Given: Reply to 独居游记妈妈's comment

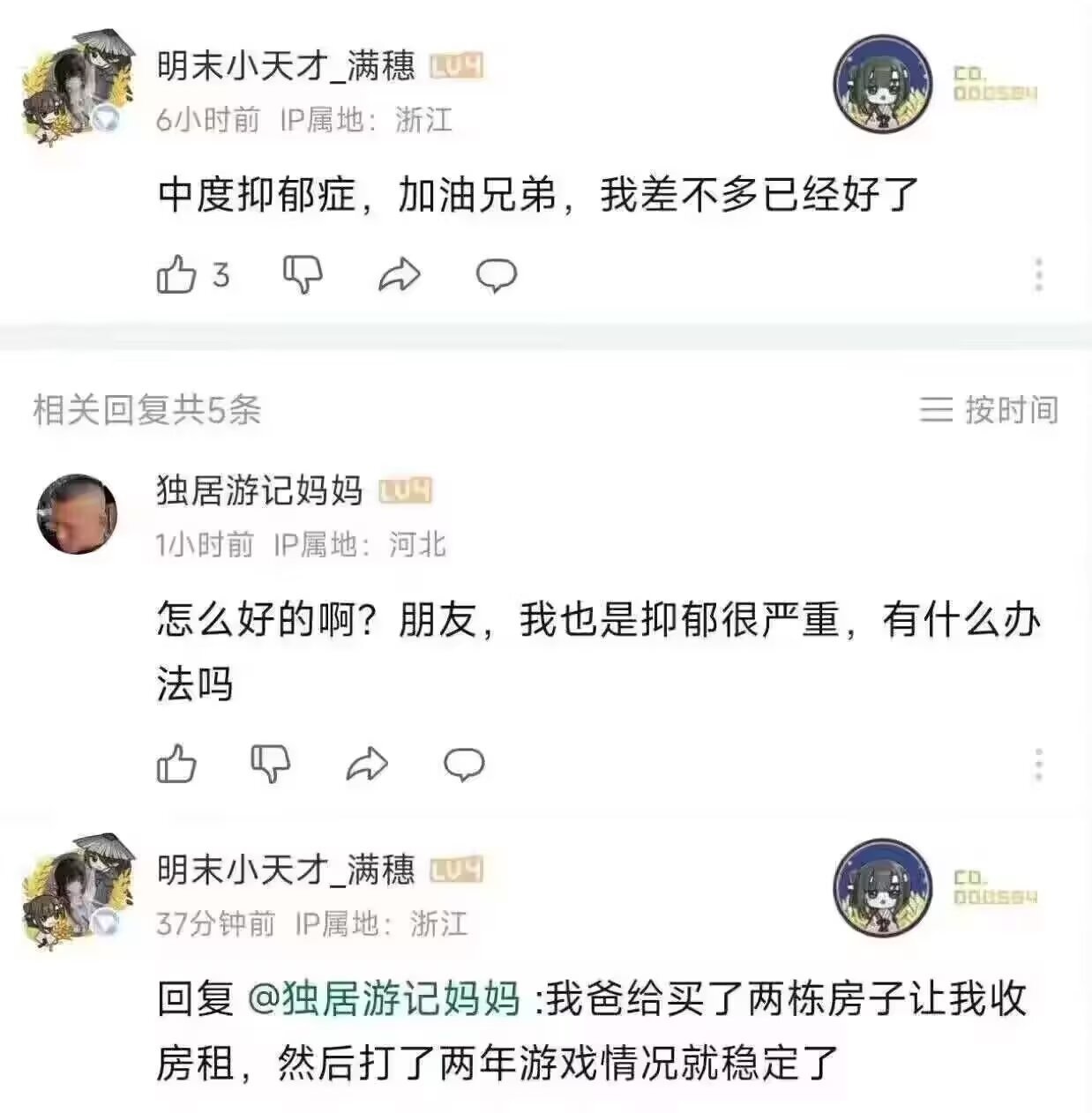Looking at the screenshot, I should tap(463, 764).
